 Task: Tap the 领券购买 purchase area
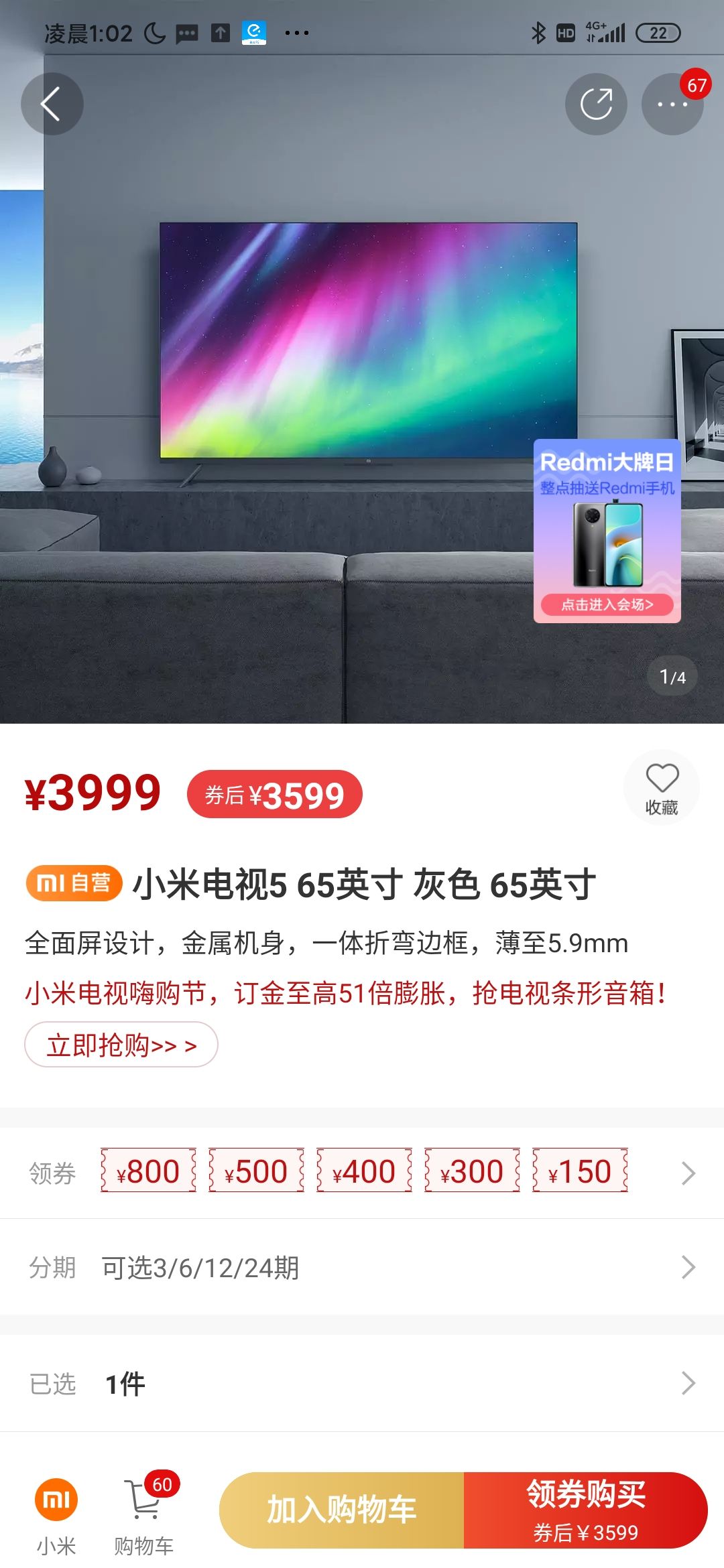(587, 1510)
